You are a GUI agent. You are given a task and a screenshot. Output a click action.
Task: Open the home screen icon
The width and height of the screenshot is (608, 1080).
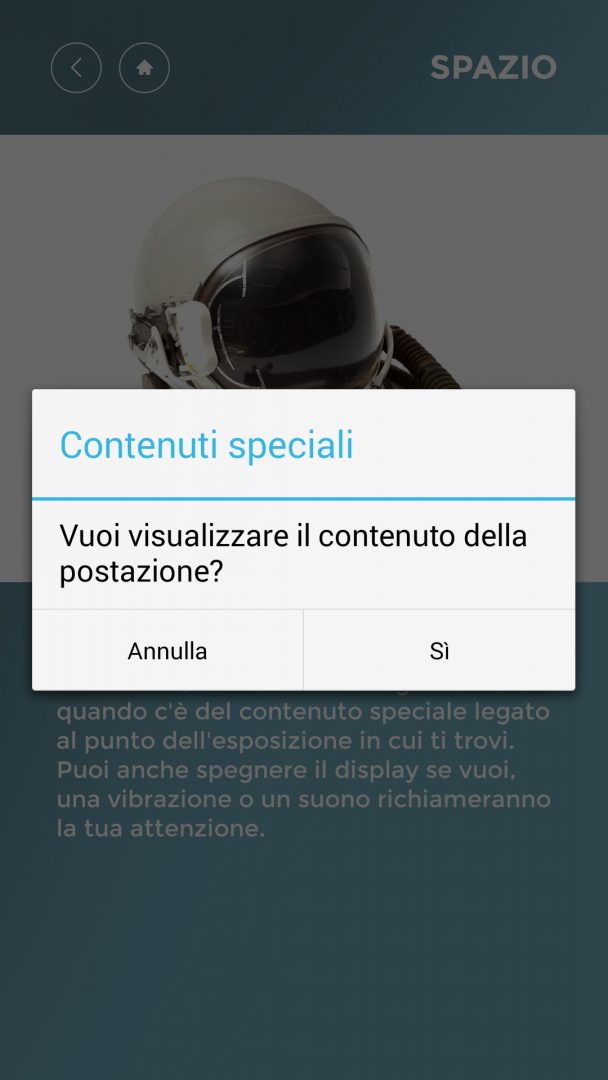(x=144, y=68)
